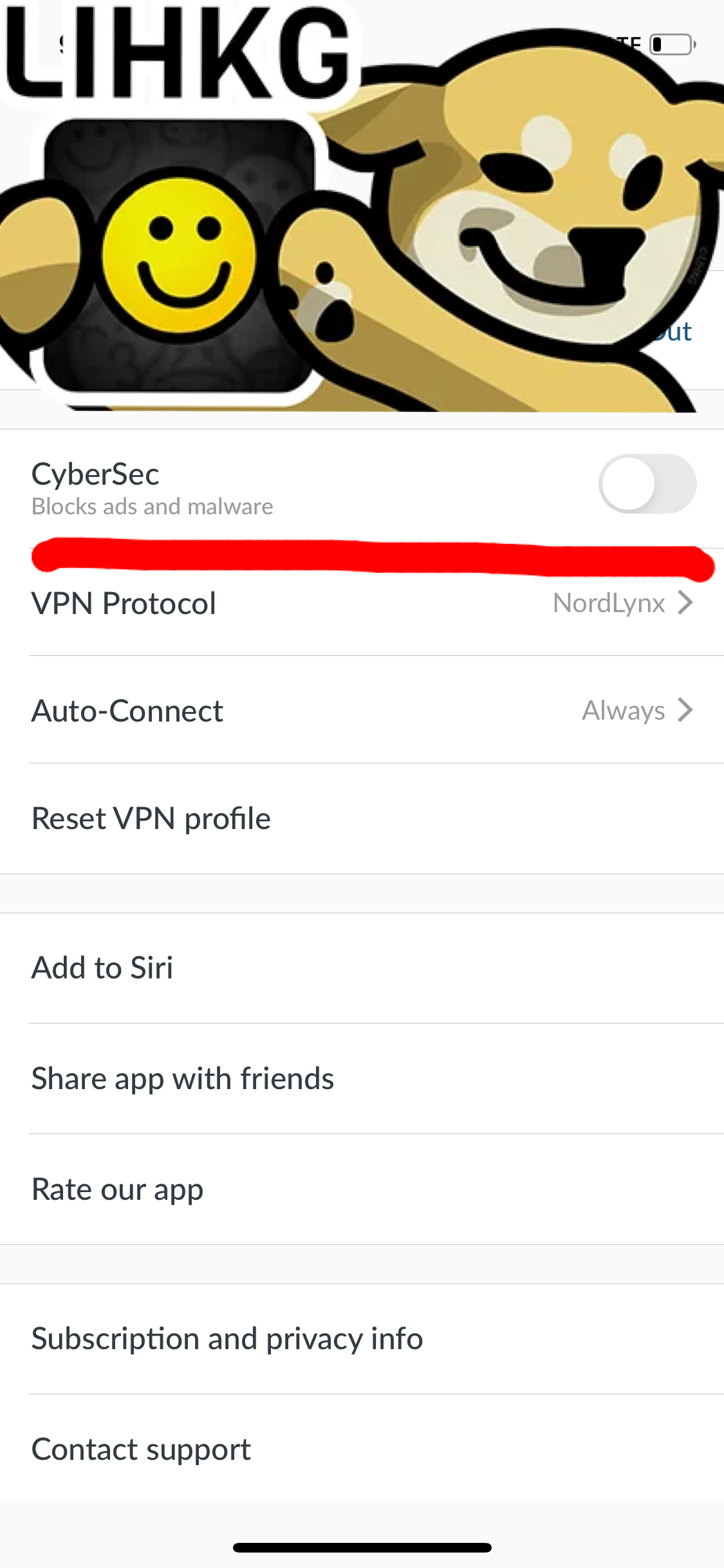Open VPN Protocol settings
This screenshot has height=1568, width=724.
[362, 602]
